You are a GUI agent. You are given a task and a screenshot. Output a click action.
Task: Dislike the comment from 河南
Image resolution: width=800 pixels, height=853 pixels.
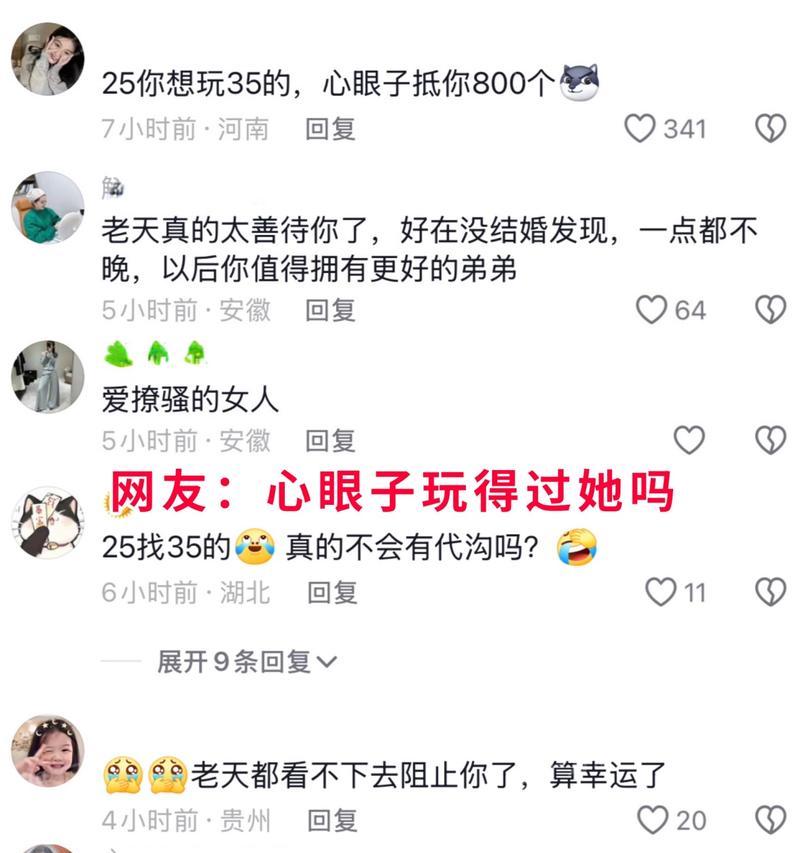coord(769,128)
